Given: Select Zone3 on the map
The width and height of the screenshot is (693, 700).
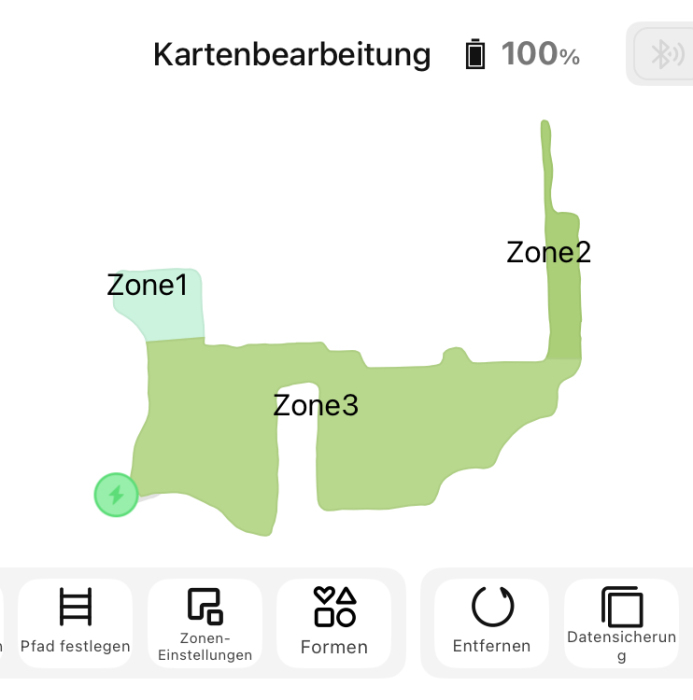Looking at the screenshot, I should [400, 440].
